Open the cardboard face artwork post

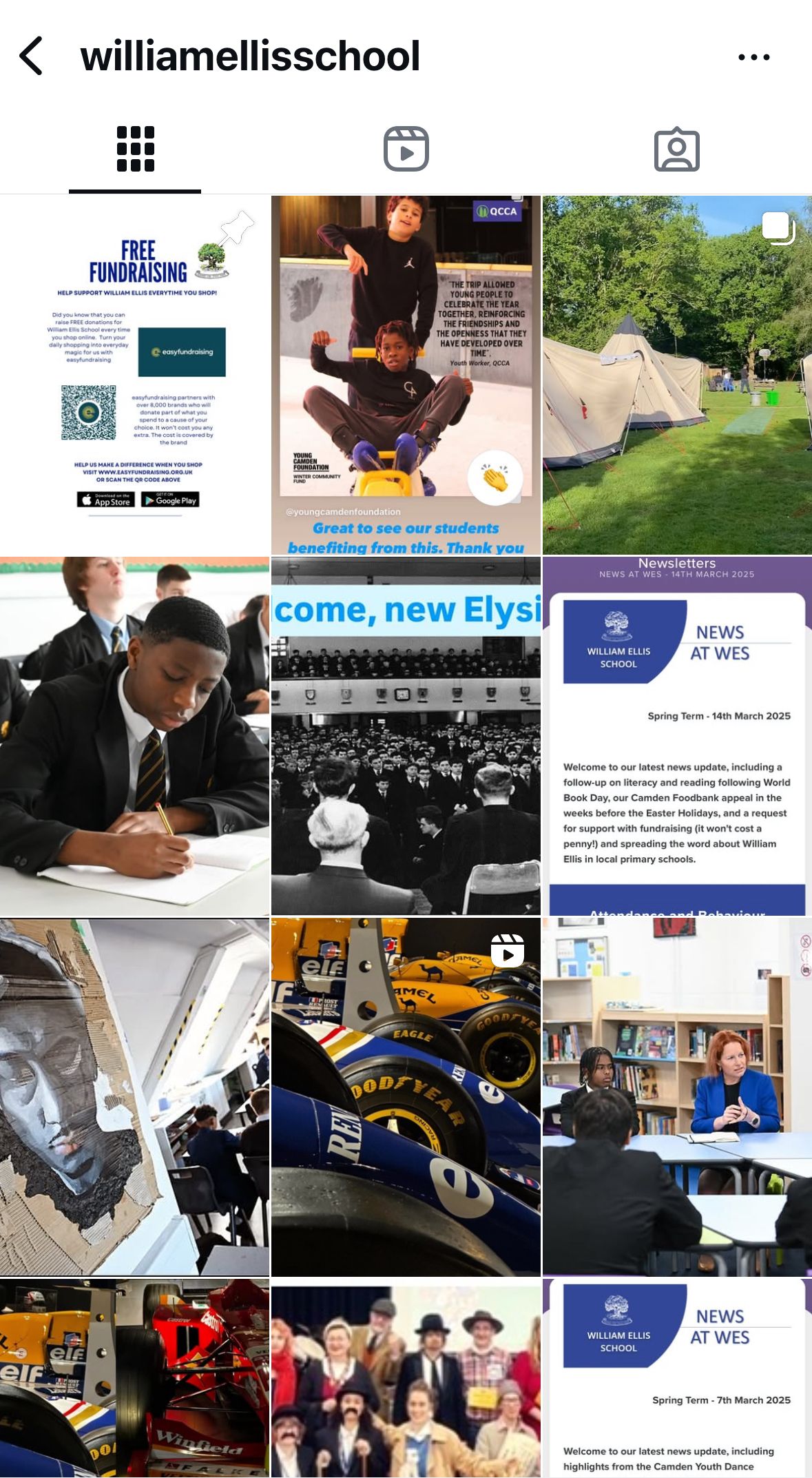pos(135,1097)
